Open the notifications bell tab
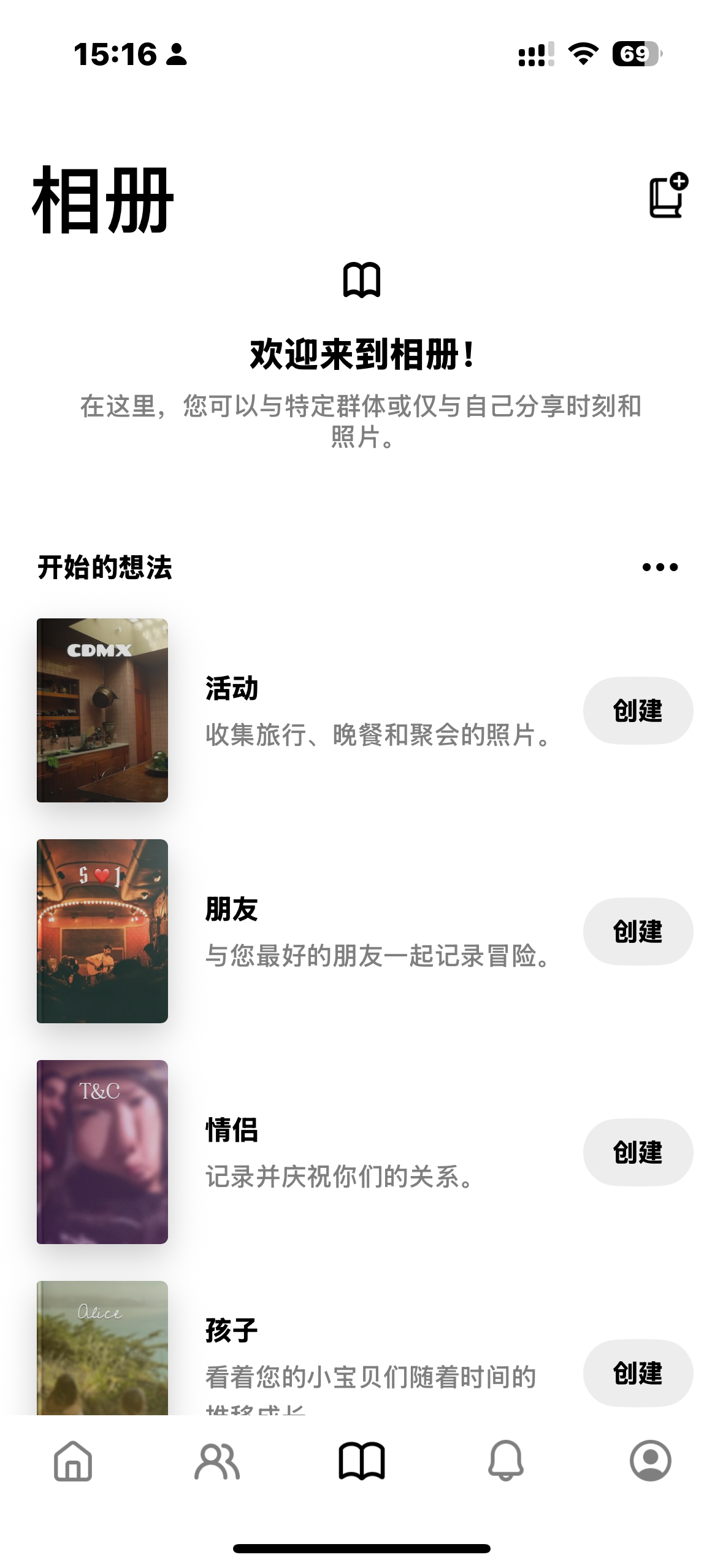The height and width of the screenshot is (1568, 723). click(x=506, y=1461)
